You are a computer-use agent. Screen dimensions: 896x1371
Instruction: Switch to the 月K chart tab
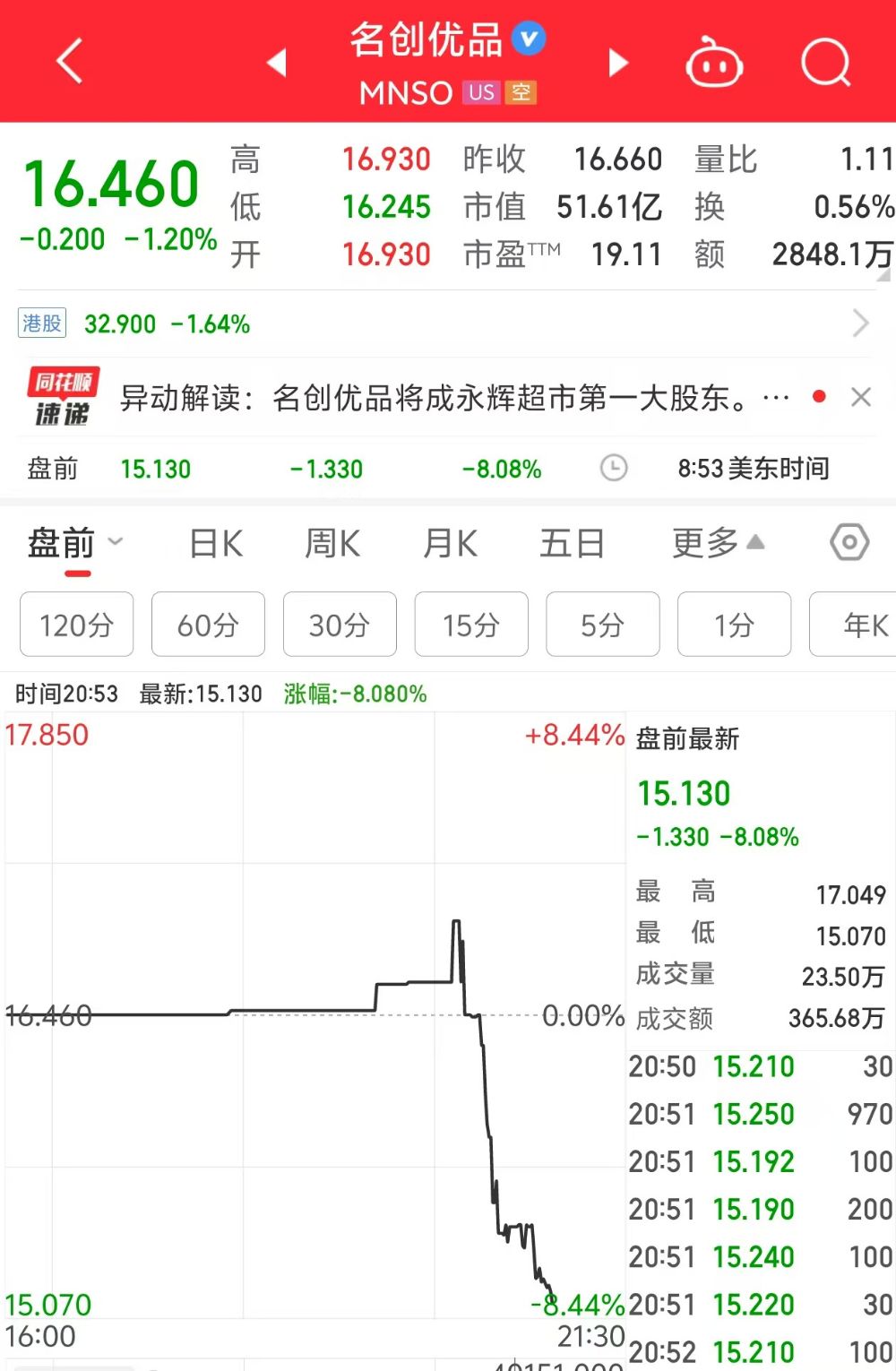coord(450,544)
